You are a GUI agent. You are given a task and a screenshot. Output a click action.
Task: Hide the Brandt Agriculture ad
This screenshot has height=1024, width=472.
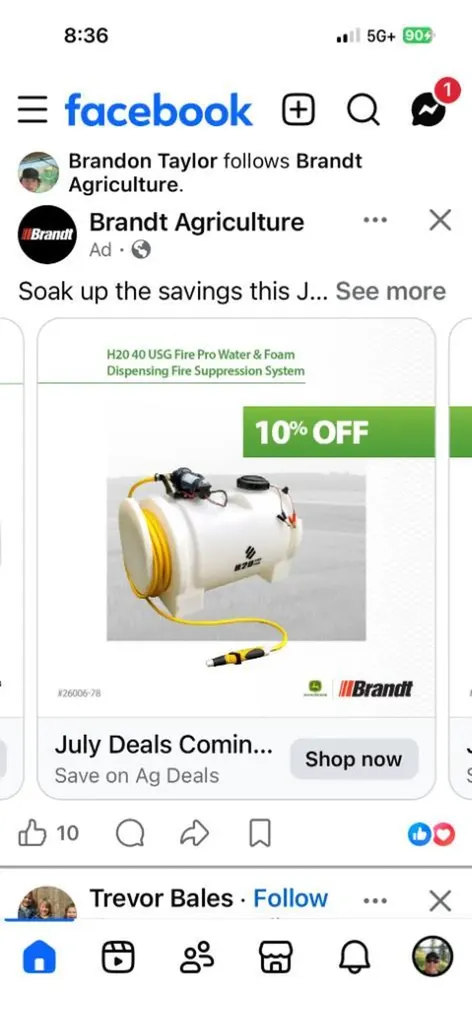click(440, 221)
